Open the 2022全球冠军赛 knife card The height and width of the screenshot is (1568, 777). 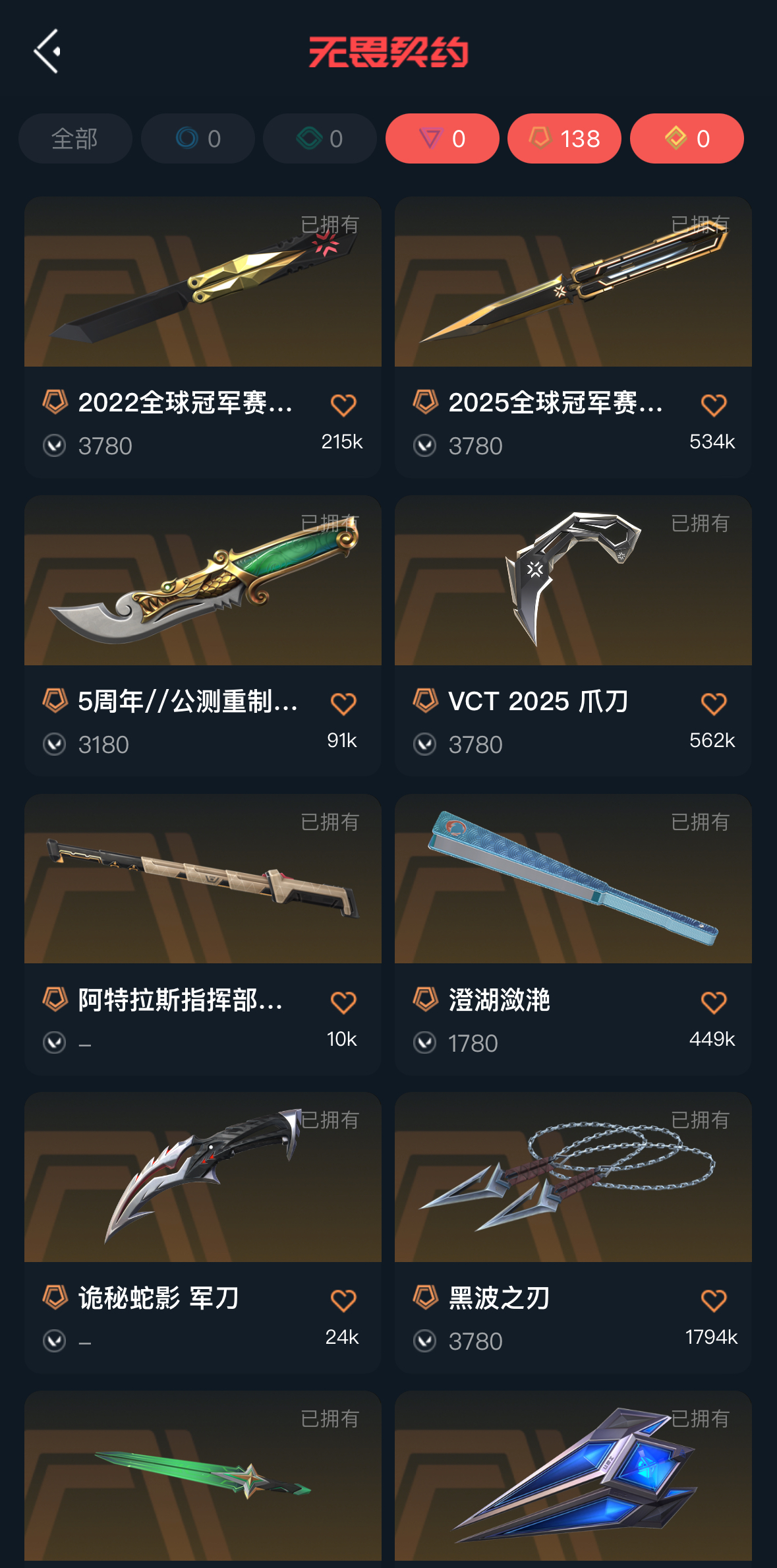pos(203,282)
